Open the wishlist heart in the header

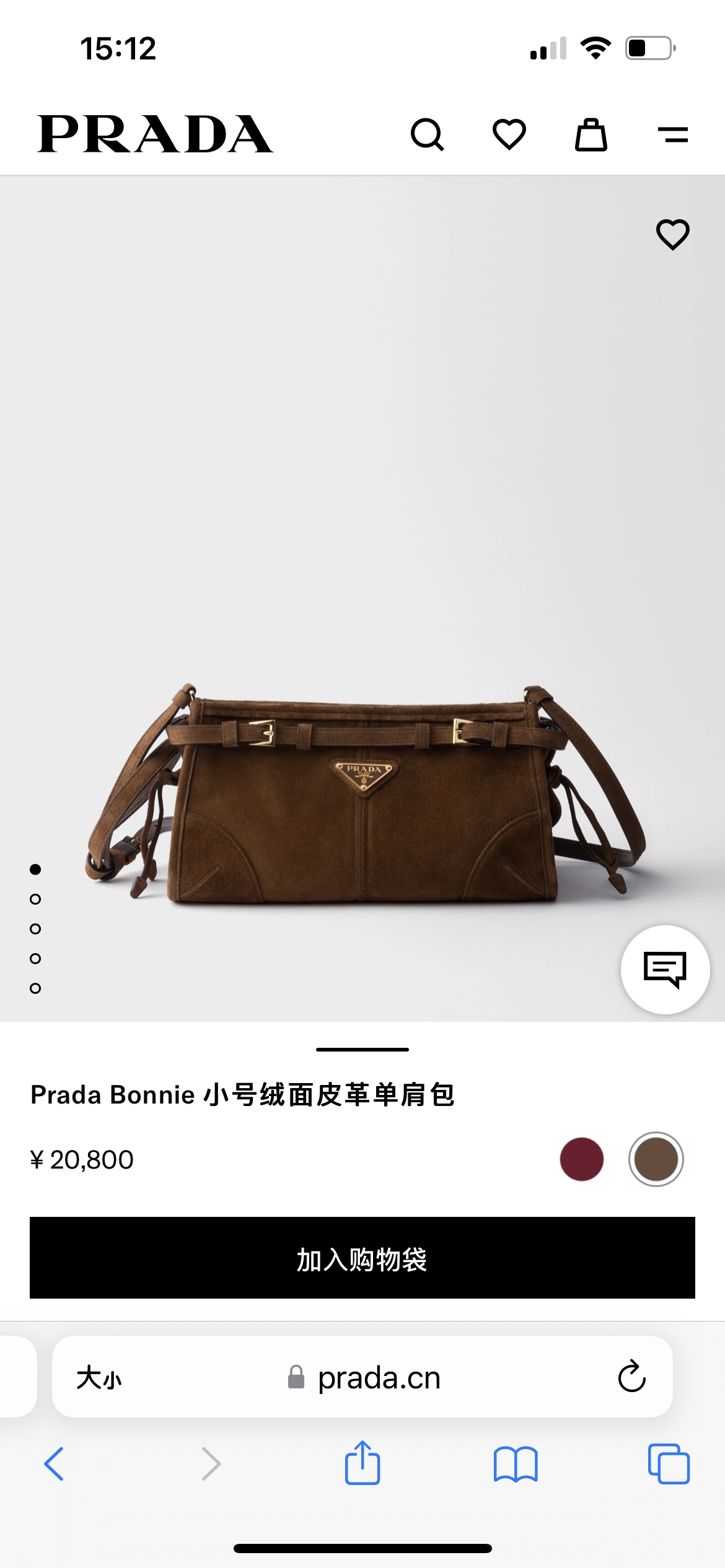click(x=509, y=134)
